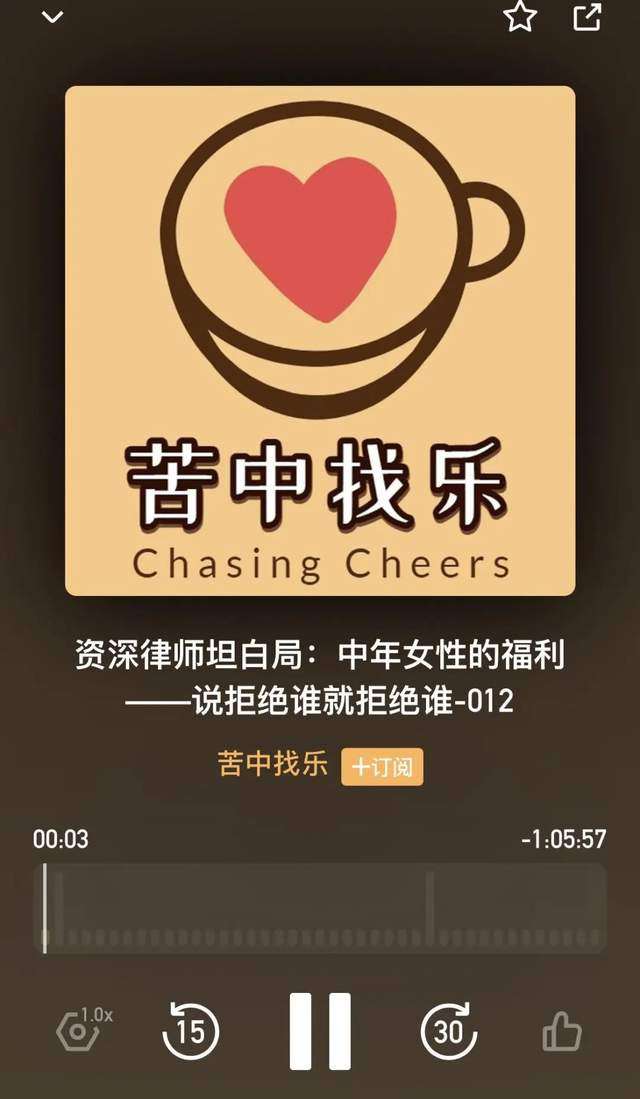The height and width of the screenshot is (1099, 640).
Task: Open the 苦中找乐 podcast channel link
Action: pyautogui.click(x=273, y=765)
